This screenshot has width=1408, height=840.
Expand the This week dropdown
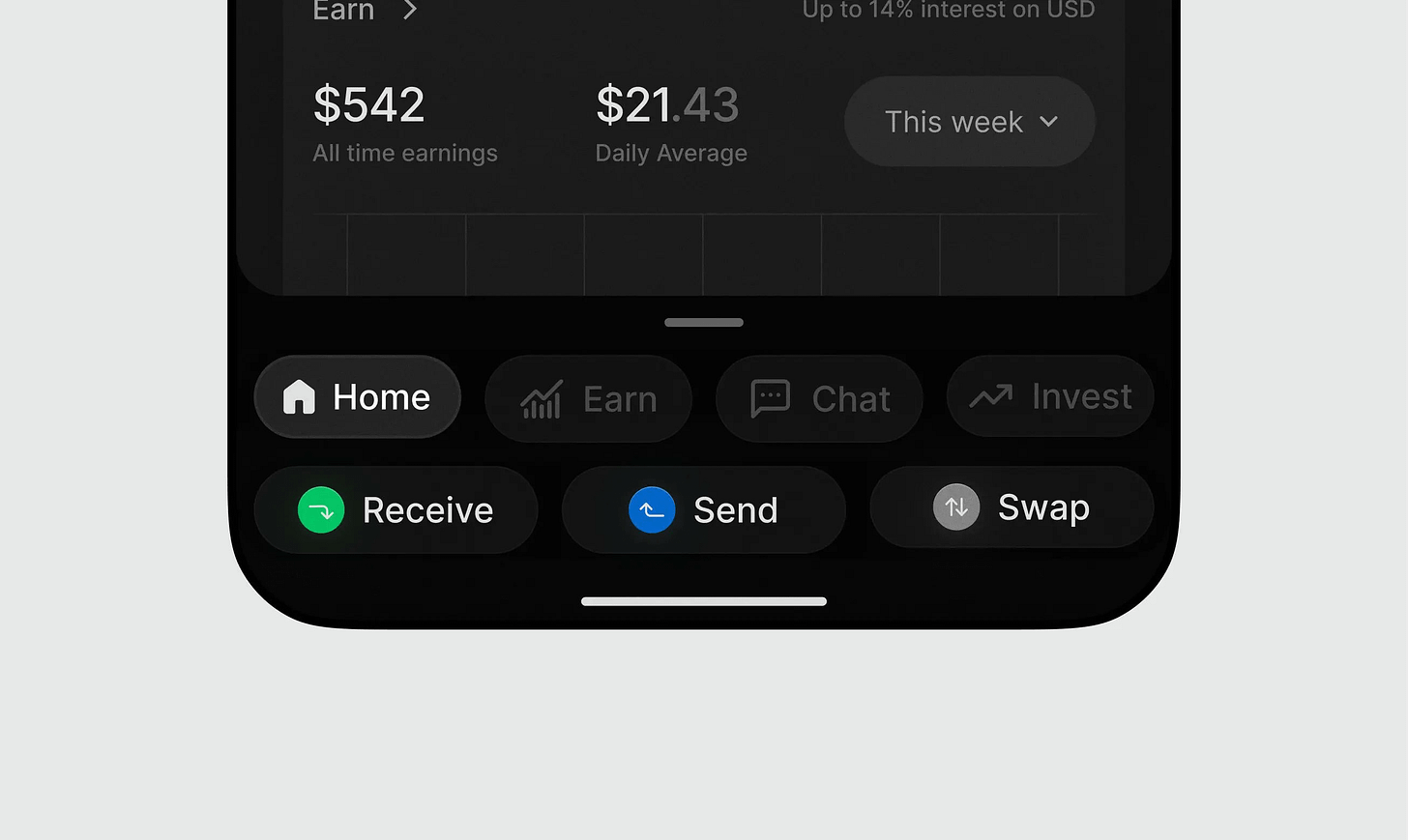(x=969, y=122)
